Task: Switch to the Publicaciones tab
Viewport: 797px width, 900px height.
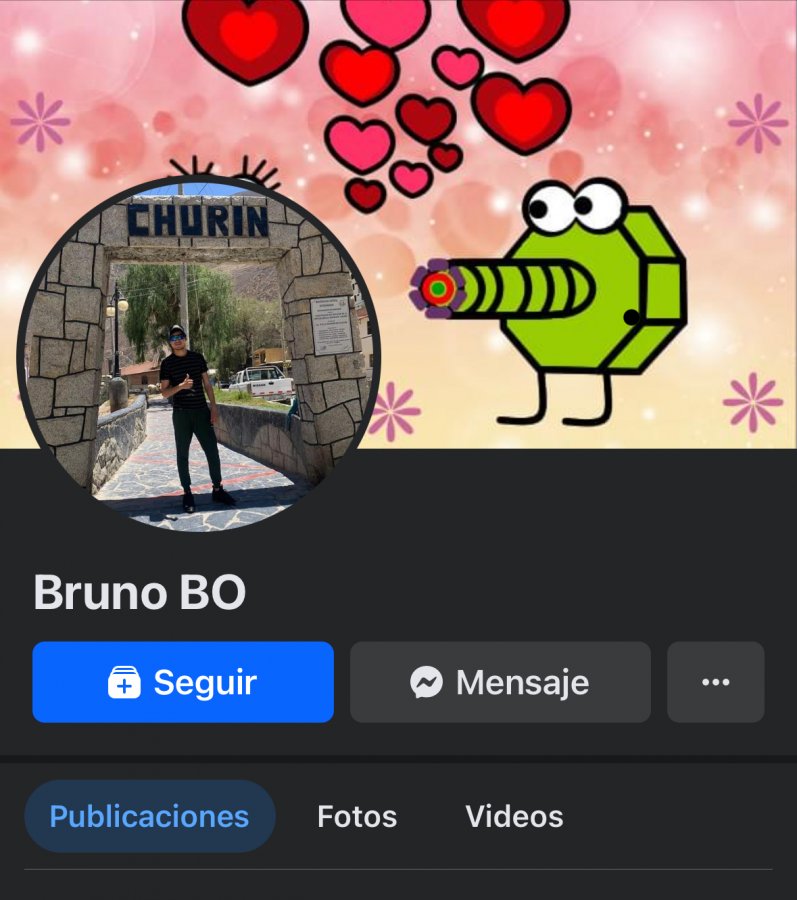Action: pyautogui.click(x=149, y=816)
